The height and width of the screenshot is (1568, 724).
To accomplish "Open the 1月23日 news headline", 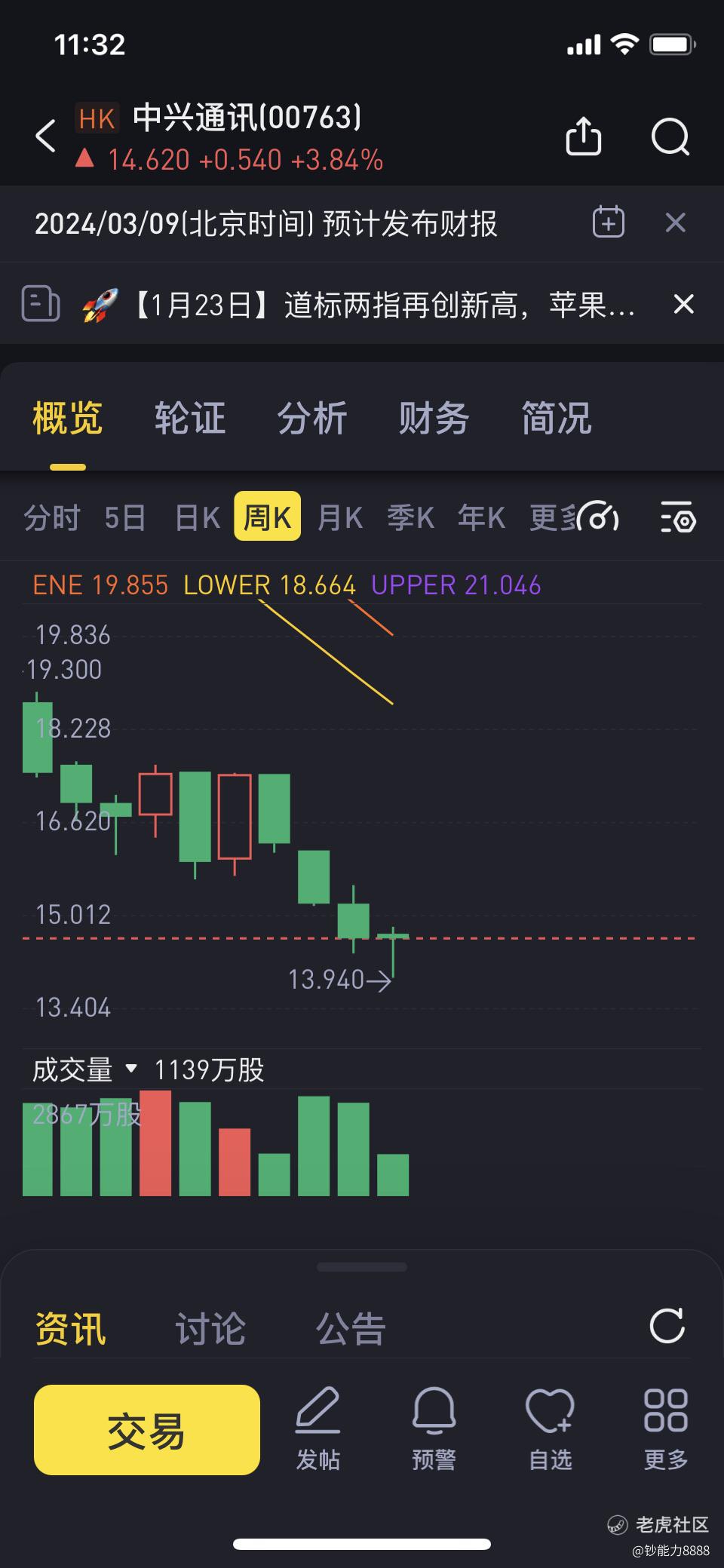I will tap(385, 305).
